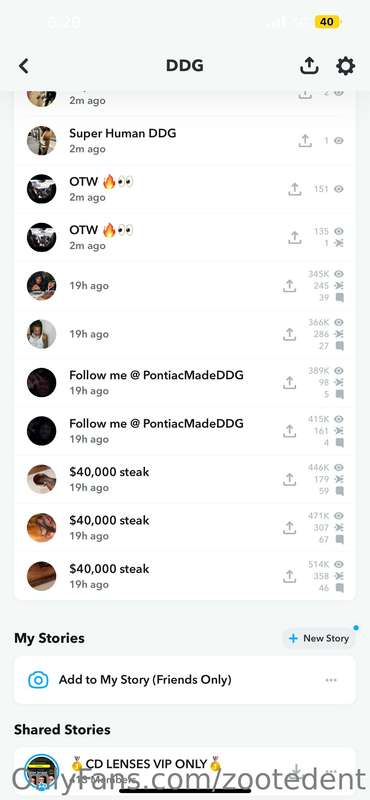Create a New Story
Image resolution: width=370 pixels, height=800 pixels.
[x=318, y=638]
